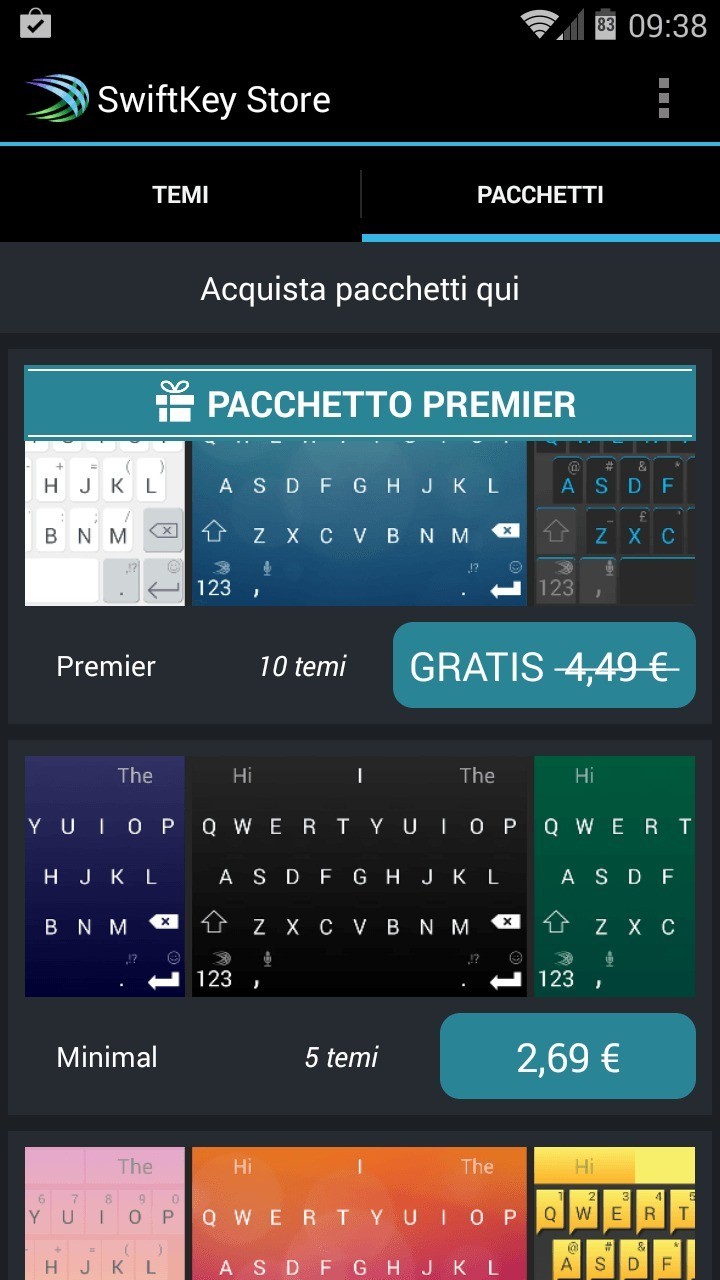Get the Premier pack for free
This screenshot has width=720, height=1280.
point(544,666)
